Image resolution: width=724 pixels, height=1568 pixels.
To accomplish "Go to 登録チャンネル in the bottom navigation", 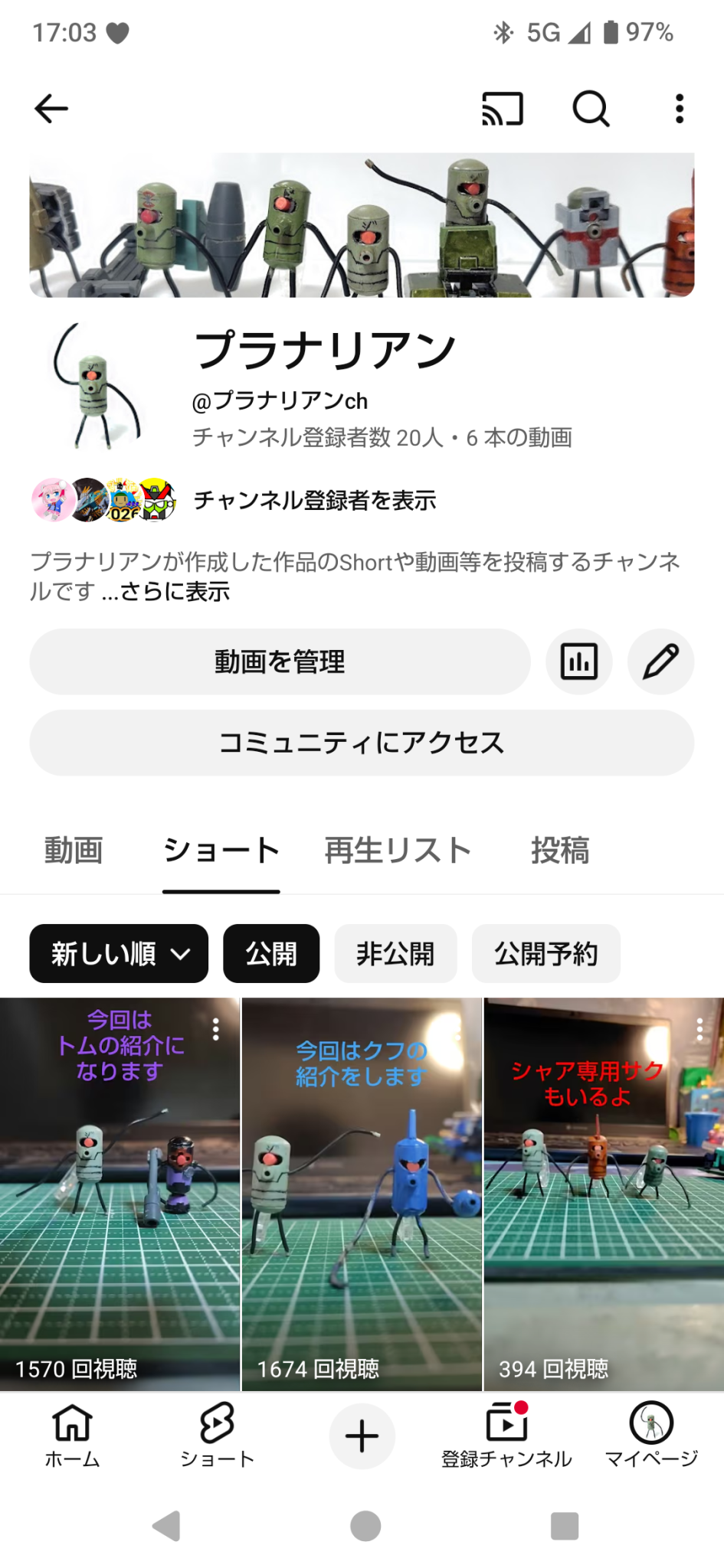I will coord(506,1436).
